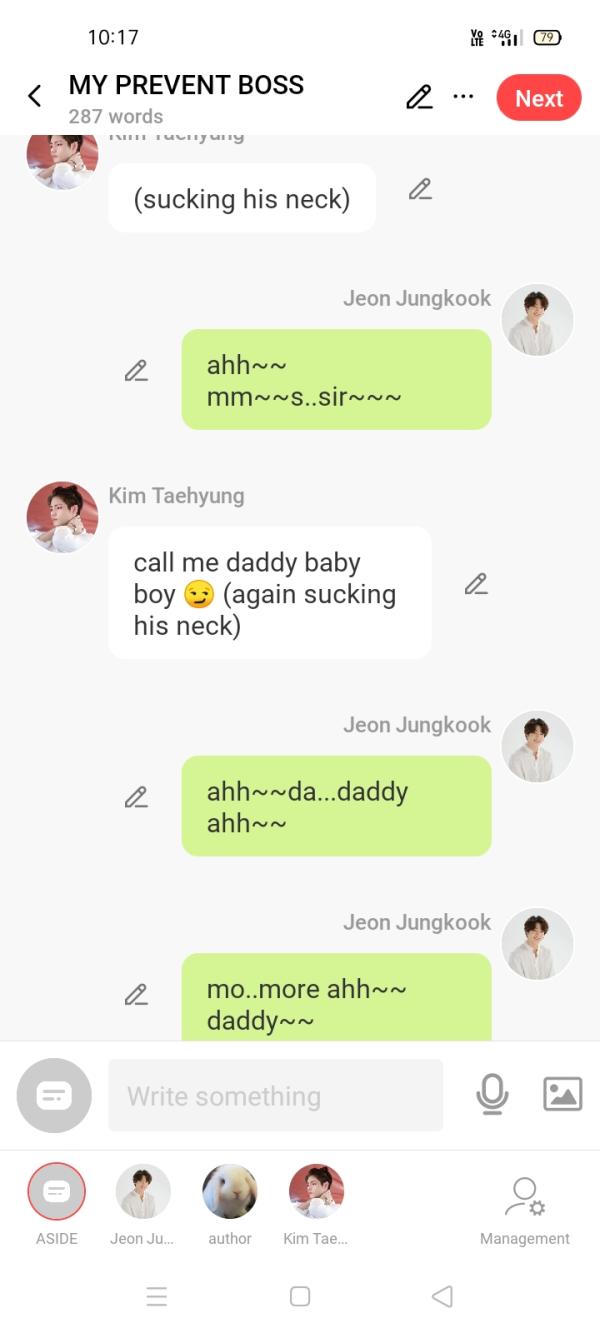Tap the microphone voice input icon
600x1333 pixels.
coord(491,1095)
